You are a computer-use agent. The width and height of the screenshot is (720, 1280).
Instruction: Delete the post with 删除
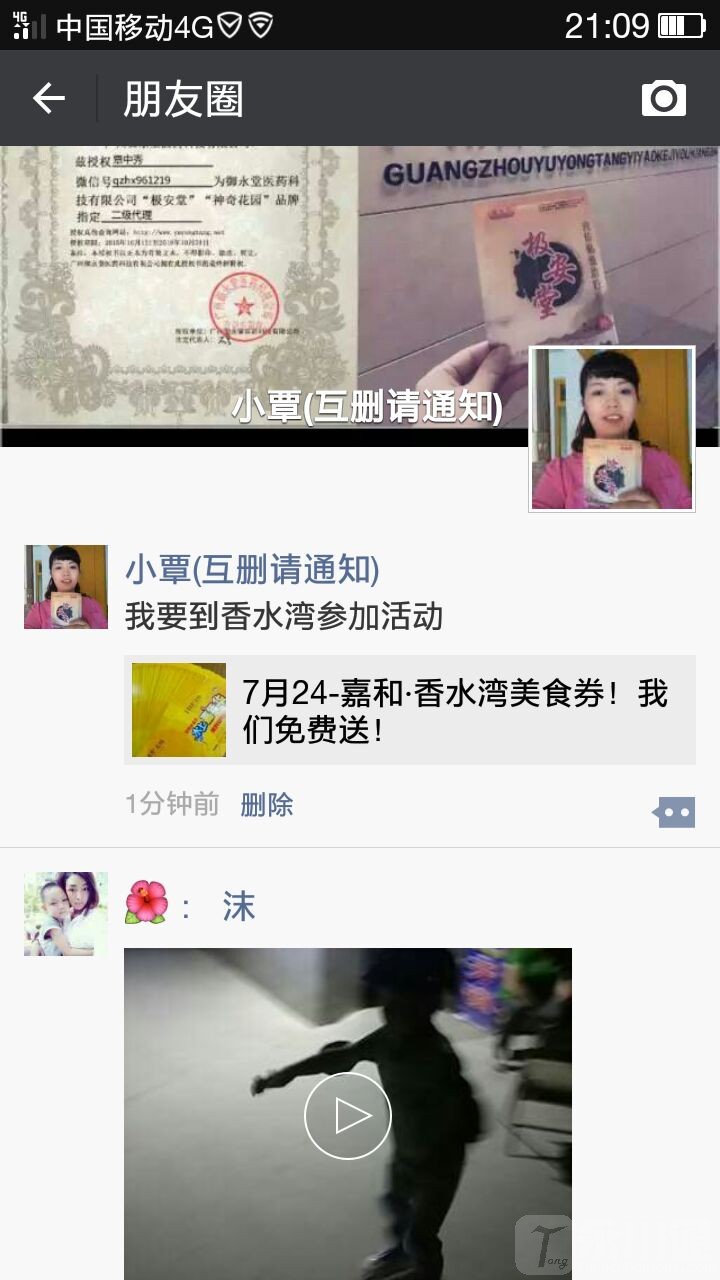coord(267,805)
